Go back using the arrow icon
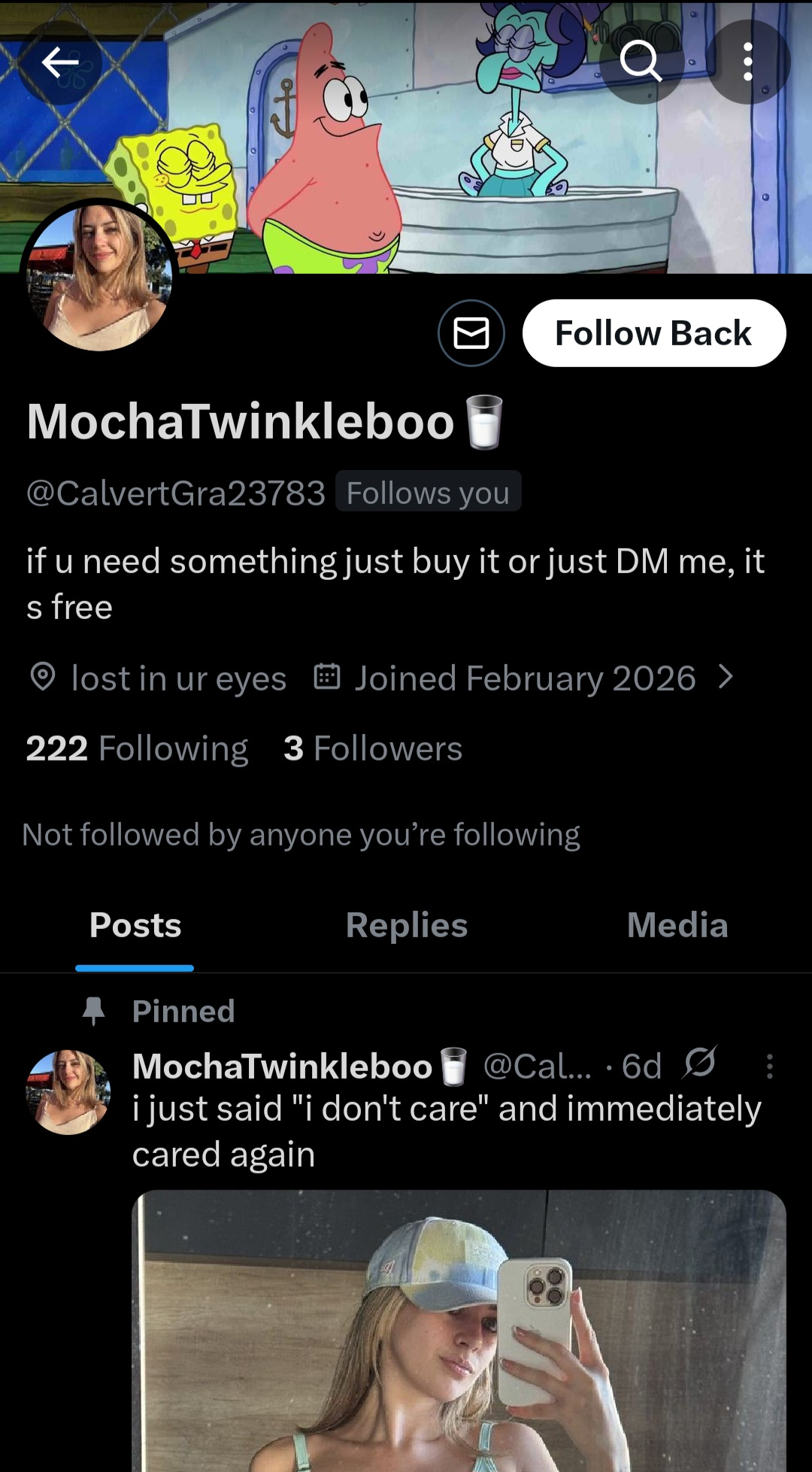 [x=60, y=62]
